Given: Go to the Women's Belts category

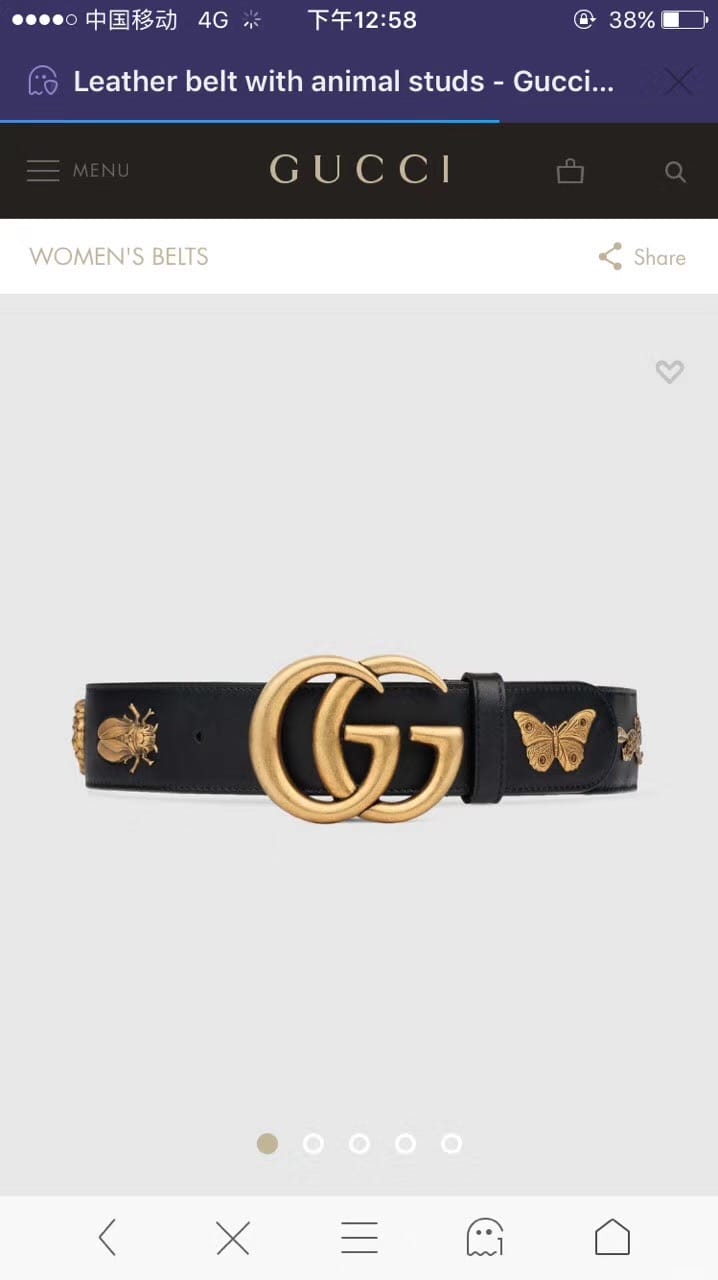Looking at the screenshot, I should pyautogui.click(x=119, y=256).
